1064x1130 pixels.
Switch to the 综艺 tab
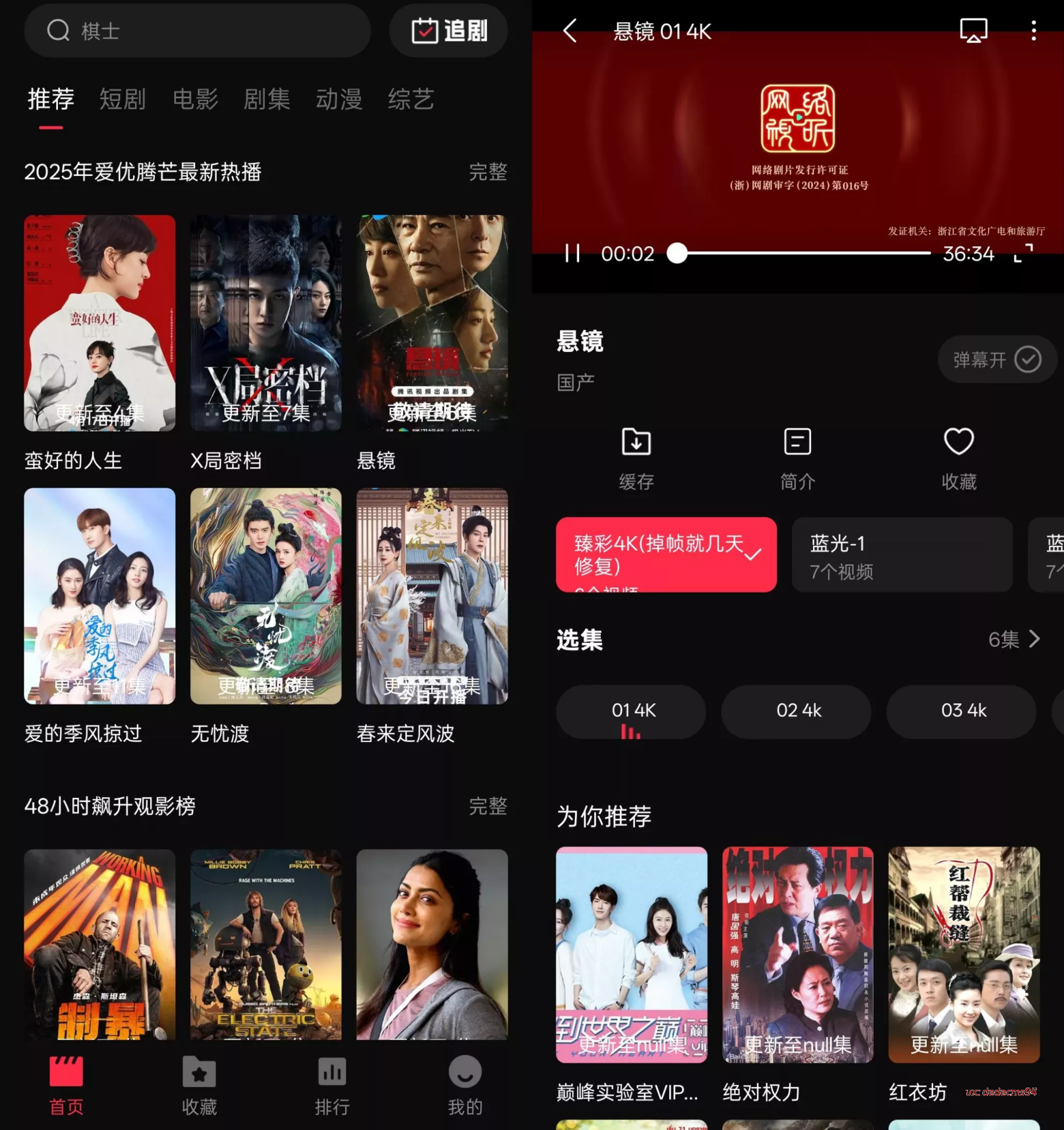410,99
